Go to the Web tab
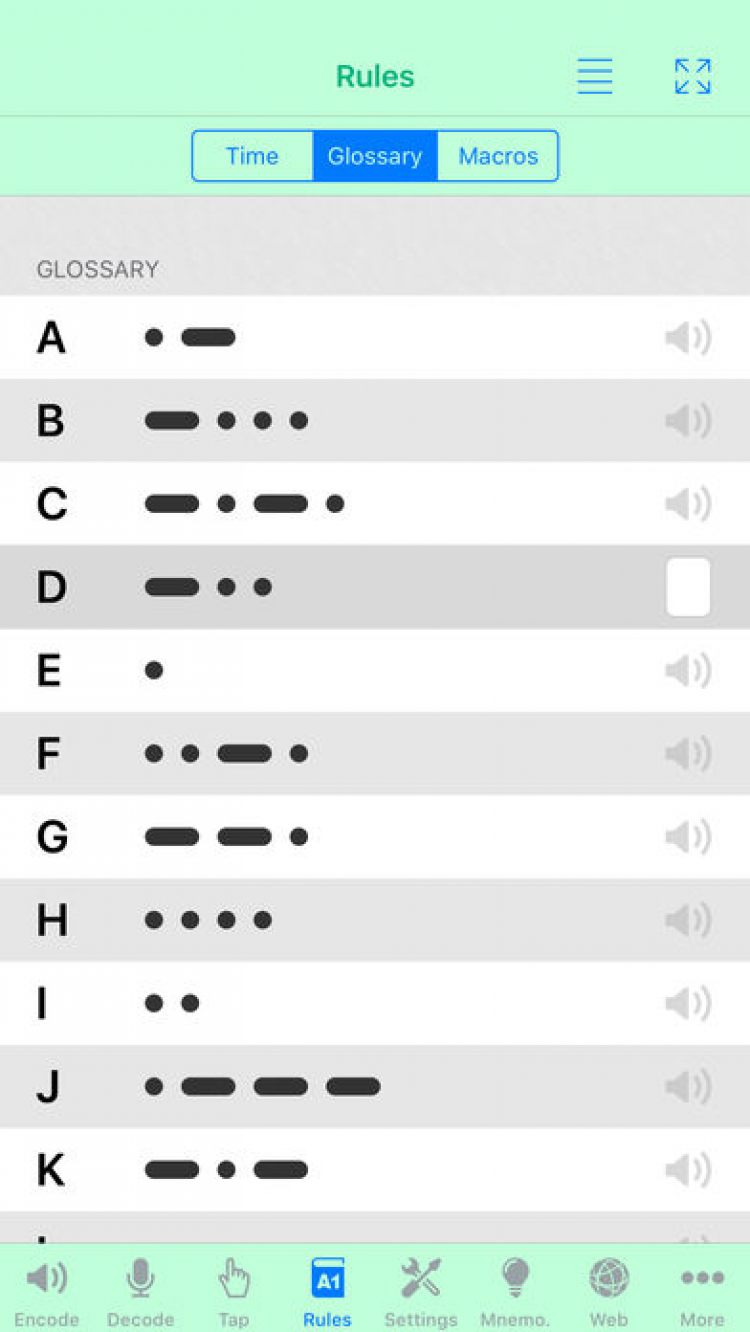750x1332 pixels. pyautogui.click(x=608, y=1290)
